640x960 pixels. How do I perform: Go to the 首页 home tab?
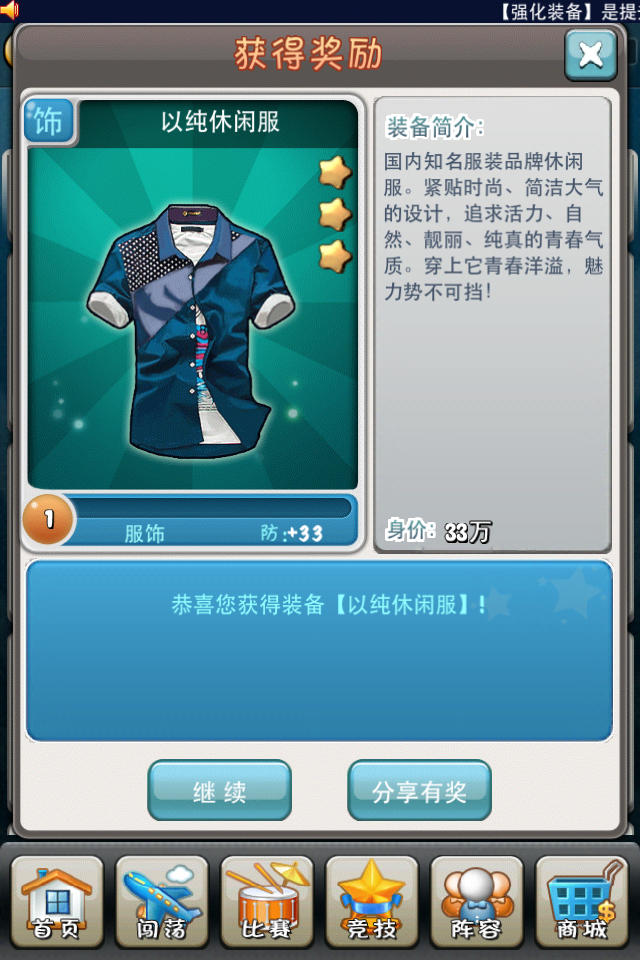point(56,901)
